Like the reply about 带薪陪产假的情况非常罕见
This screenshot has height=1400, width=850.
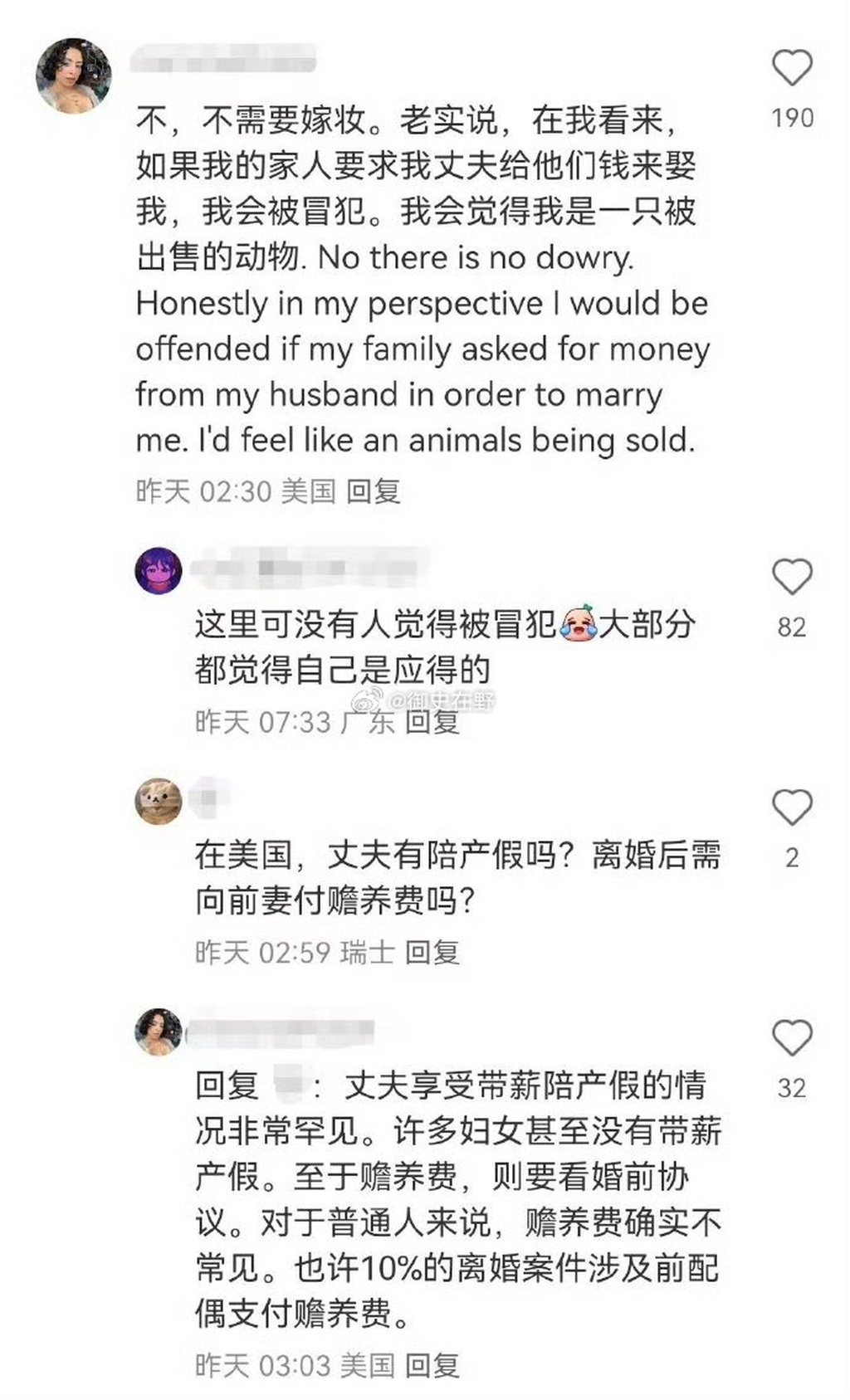792,1038
